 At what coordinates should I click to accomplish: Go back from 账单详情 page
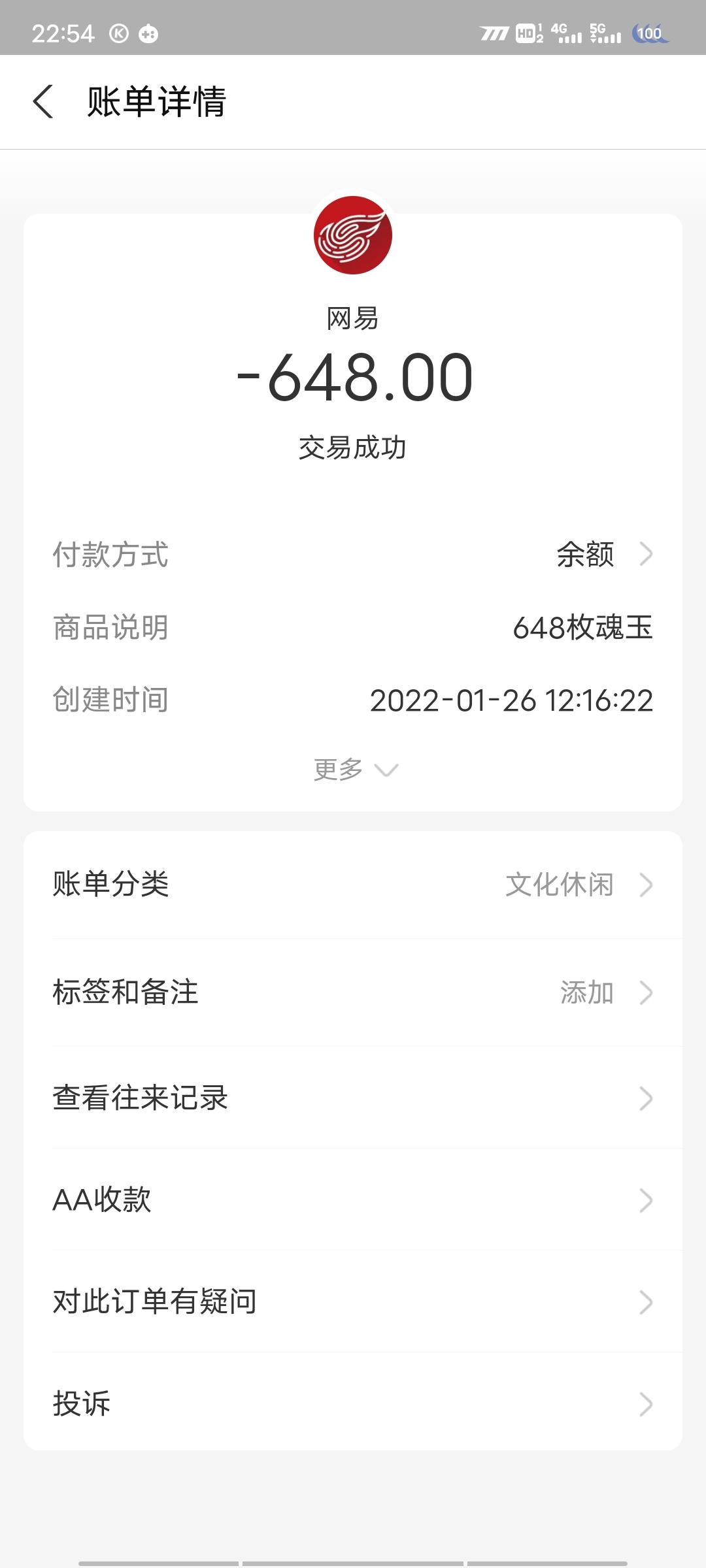coord(43,102)
